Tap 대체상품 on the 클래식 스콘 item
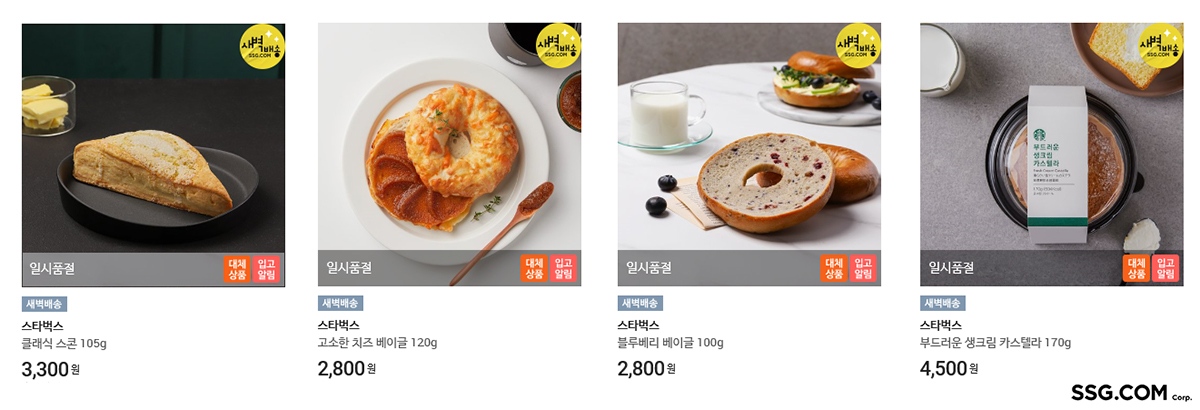Viewport: 1200px width, 410px height. (237, 268)
